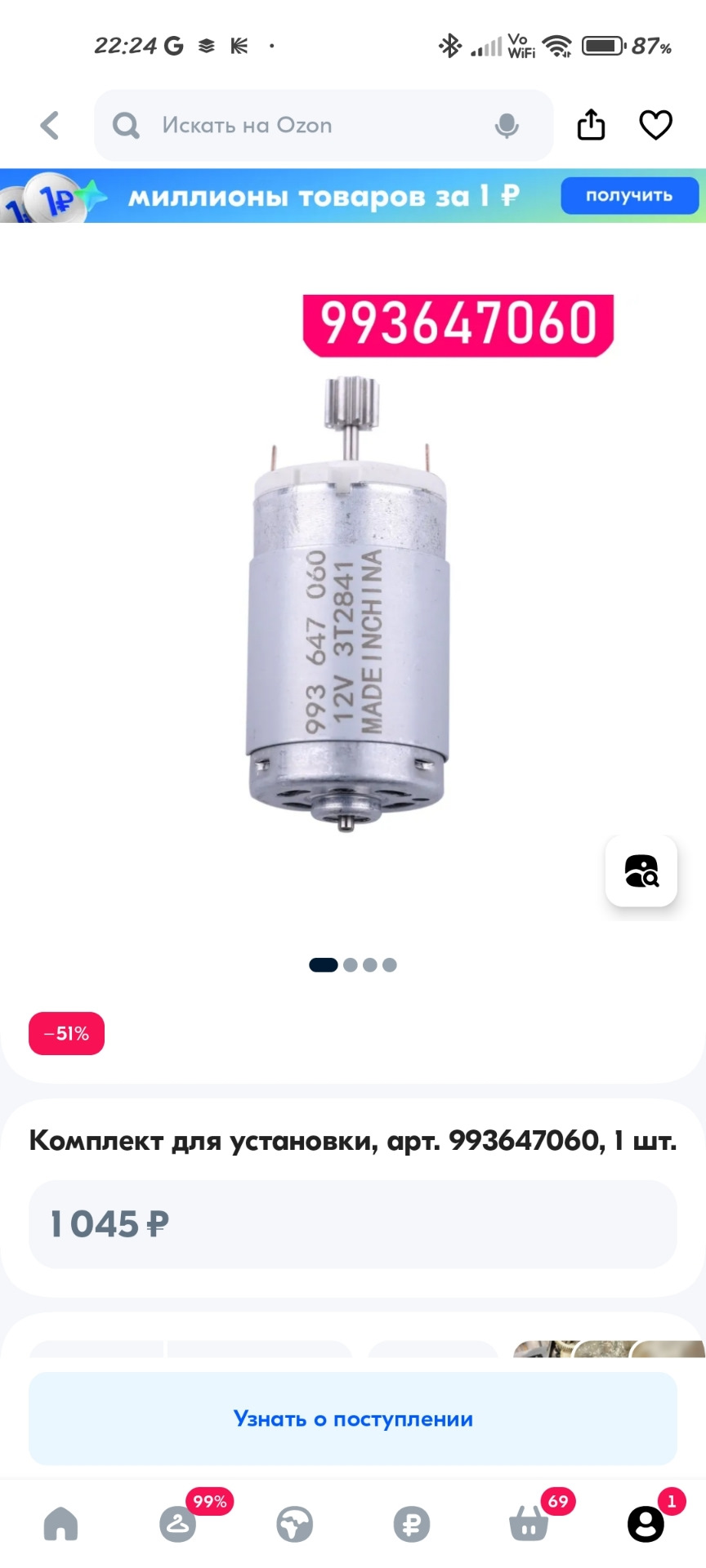The width and height of the screenshot is (706, 1568).
Task: Open the ruble payments section icon
Action: pos(412,1523)
